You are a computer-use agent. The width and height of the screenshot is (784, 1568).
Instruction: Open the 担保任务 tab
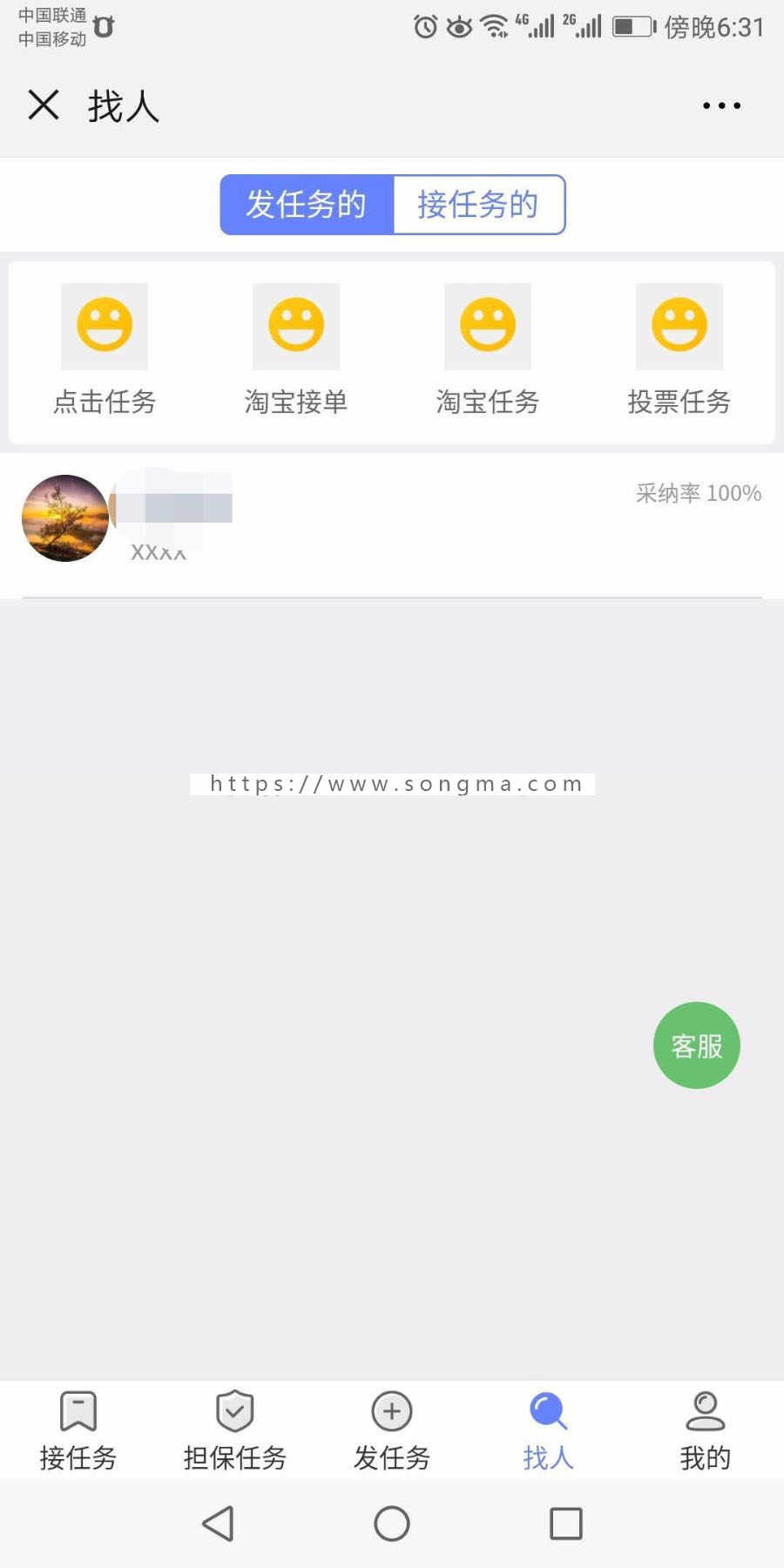[235, 1430]
